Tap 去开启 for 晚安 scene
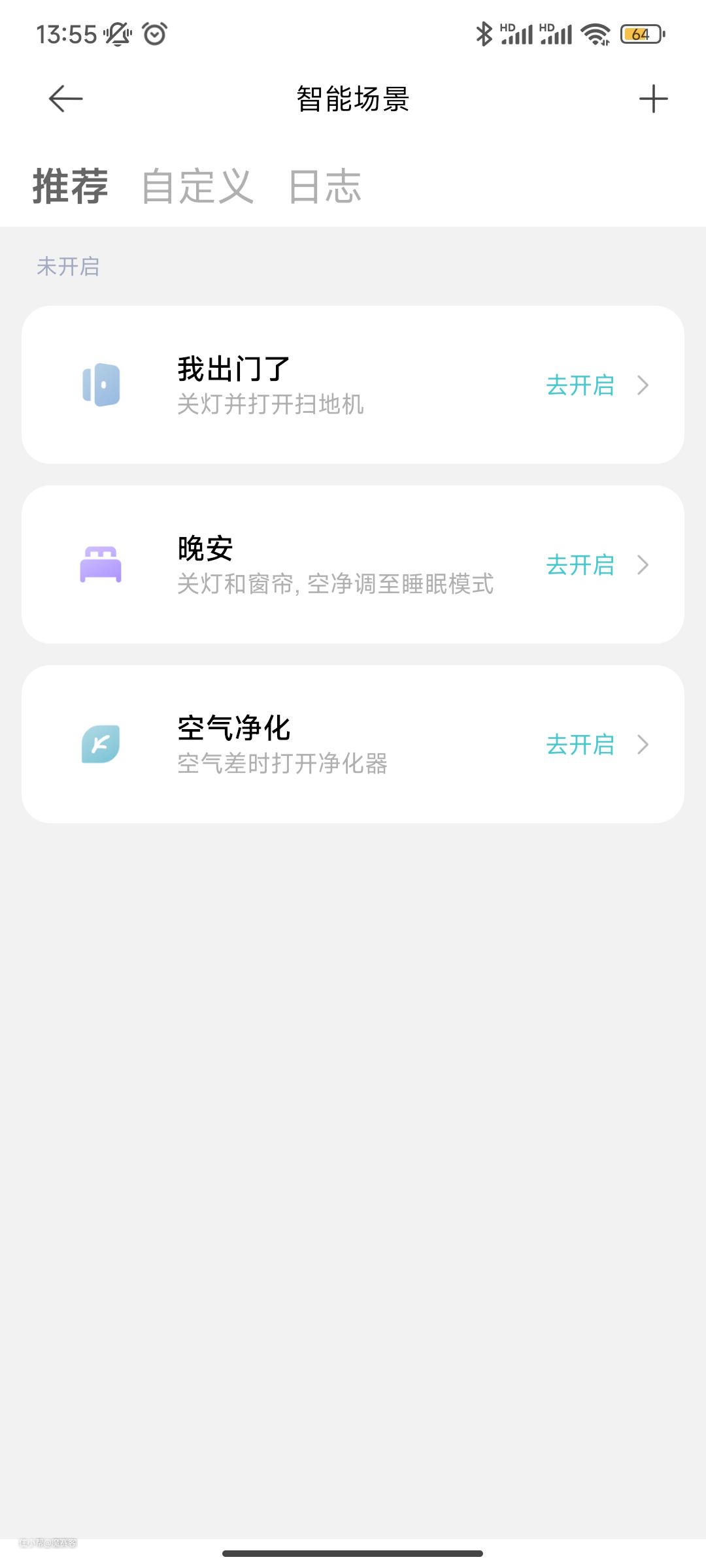Image resolution: width=706 pixels, height=1568 pixels. pyautogui.click(x=580, y=565)
